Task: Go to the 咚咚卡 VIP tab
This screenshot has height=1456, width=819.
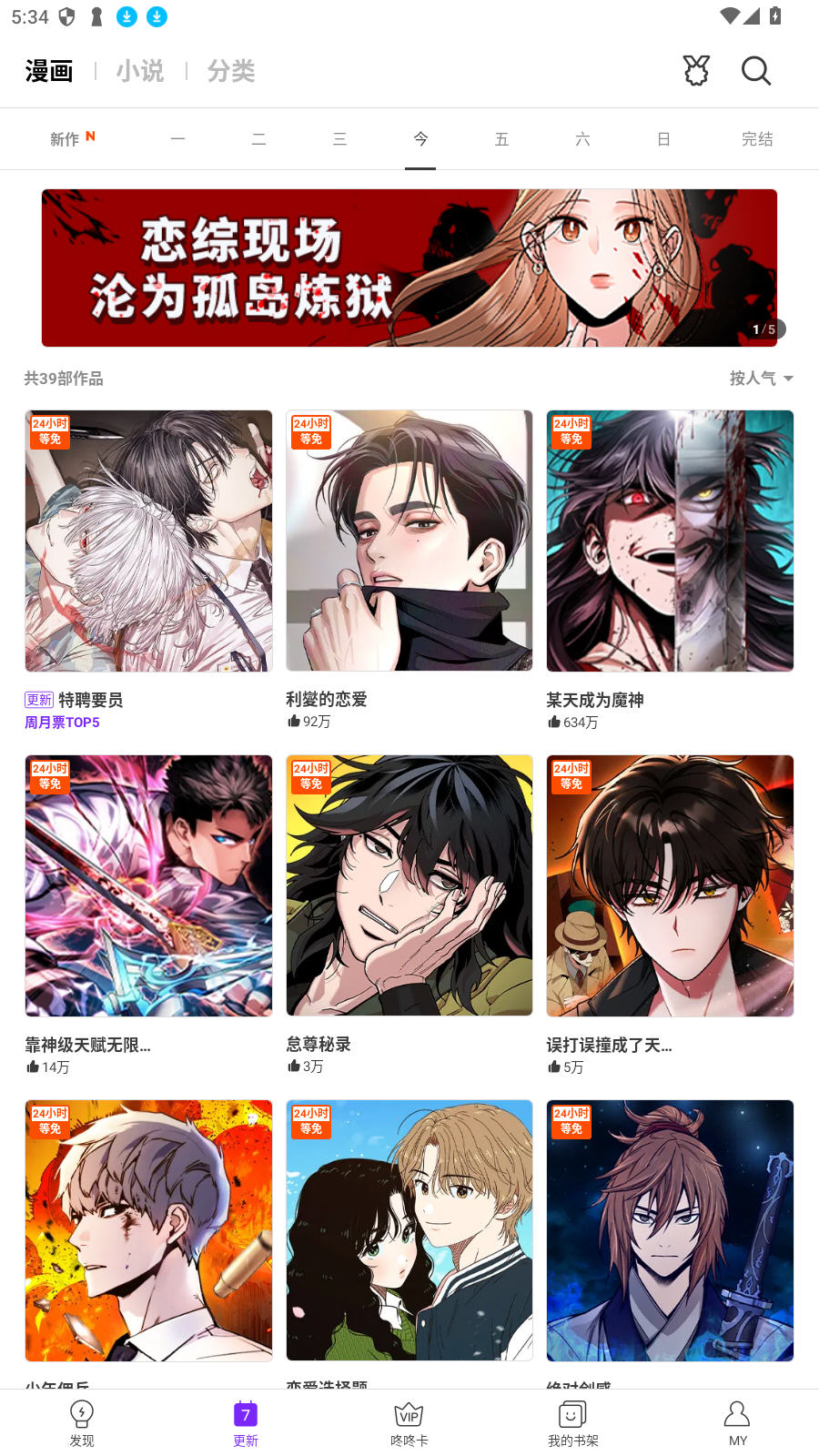Action: pyautogui.click(x=409, y=1423)
